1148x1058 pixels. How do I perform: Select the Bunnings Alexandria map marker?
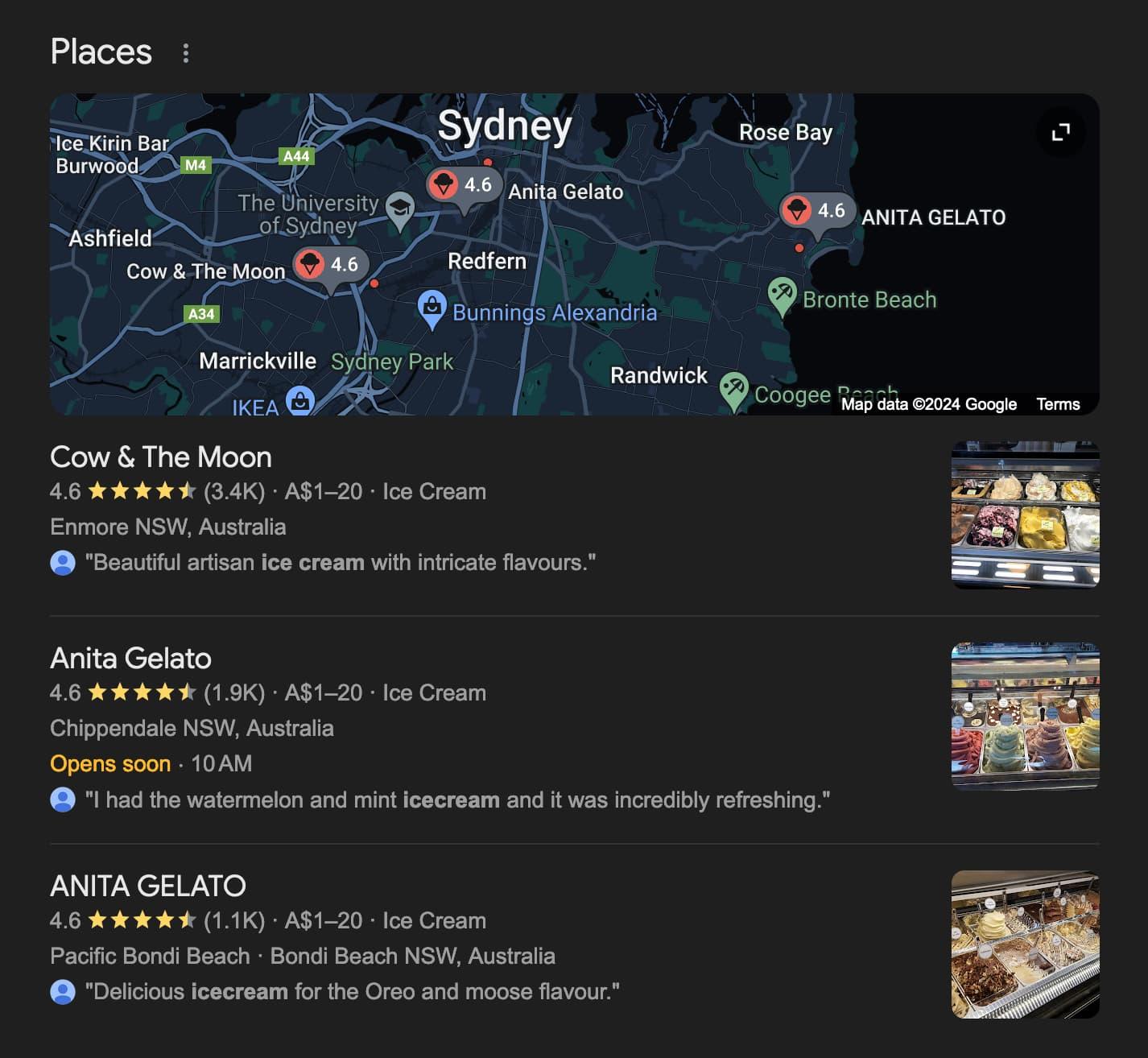point(432,309)
